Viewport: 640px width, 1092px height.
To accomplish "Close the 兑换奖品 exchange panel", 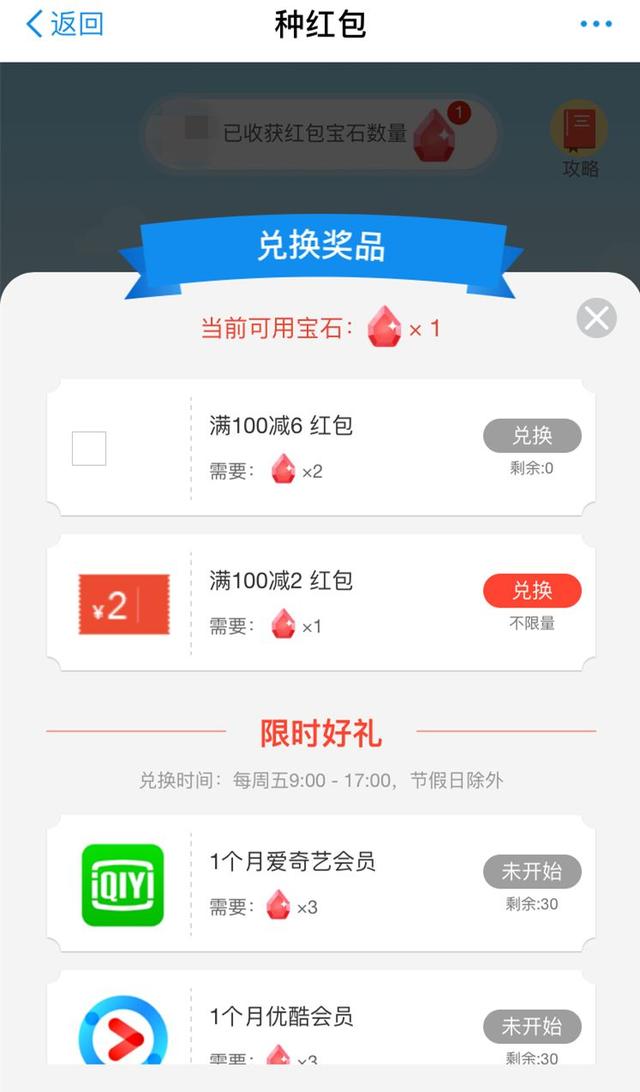I will pos(597,318).
